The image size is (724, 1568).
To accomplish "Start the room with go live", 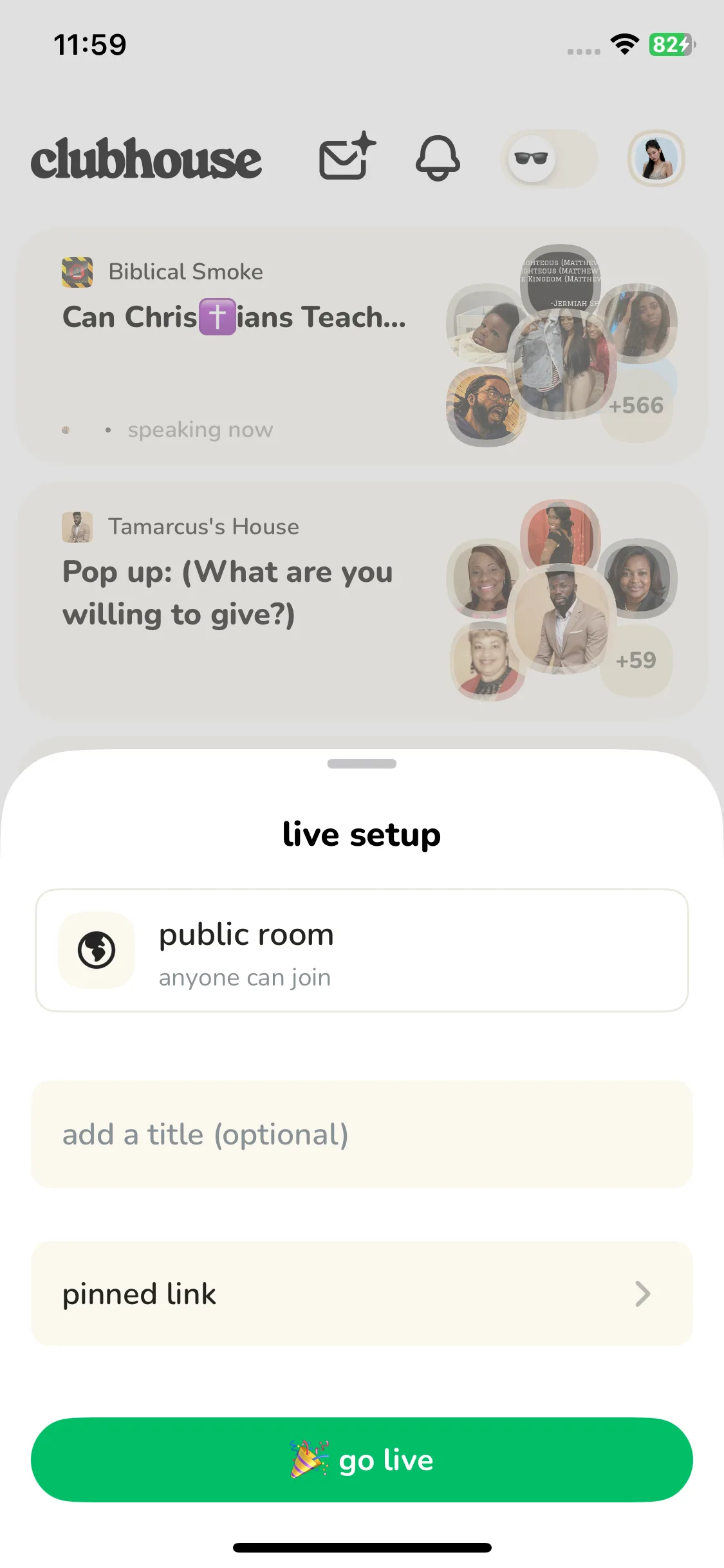I will (x=362, y=1459).
